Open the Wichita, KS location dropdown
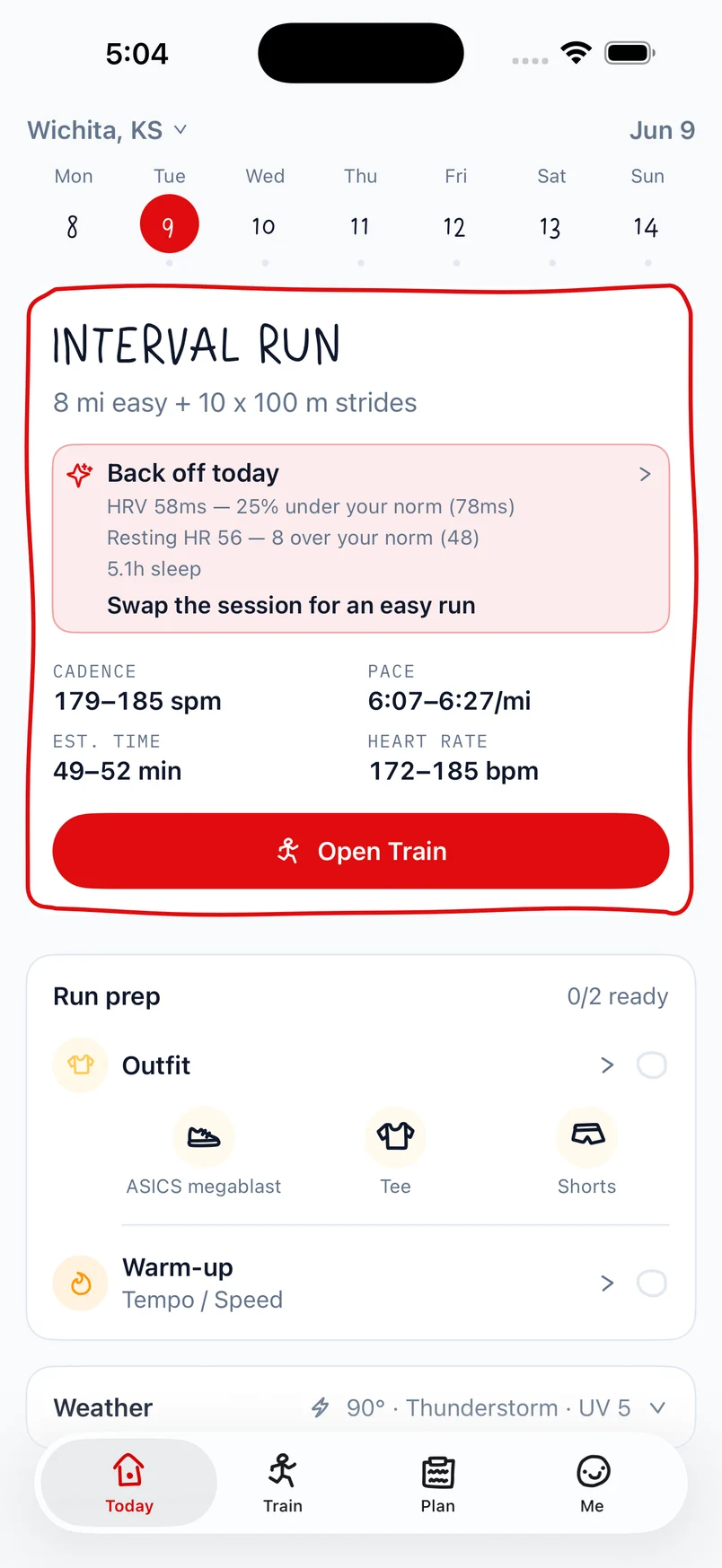The width and height of the screenshot is (722, 1568). (x=107, y=130)
